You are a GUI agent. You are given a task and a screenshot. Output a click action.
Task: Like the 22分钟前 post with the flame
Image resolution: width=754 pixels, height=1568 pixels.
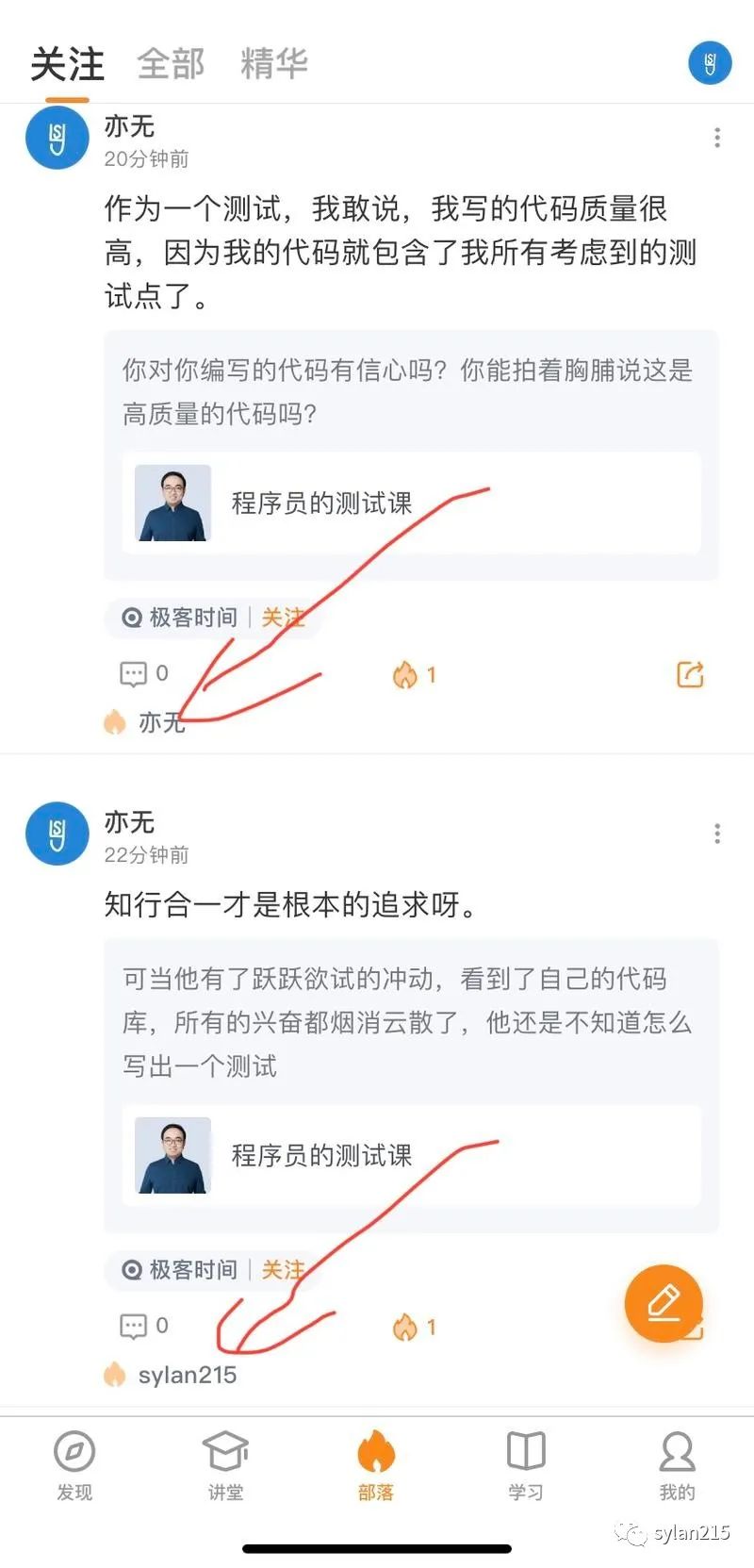pos(414,1327)
